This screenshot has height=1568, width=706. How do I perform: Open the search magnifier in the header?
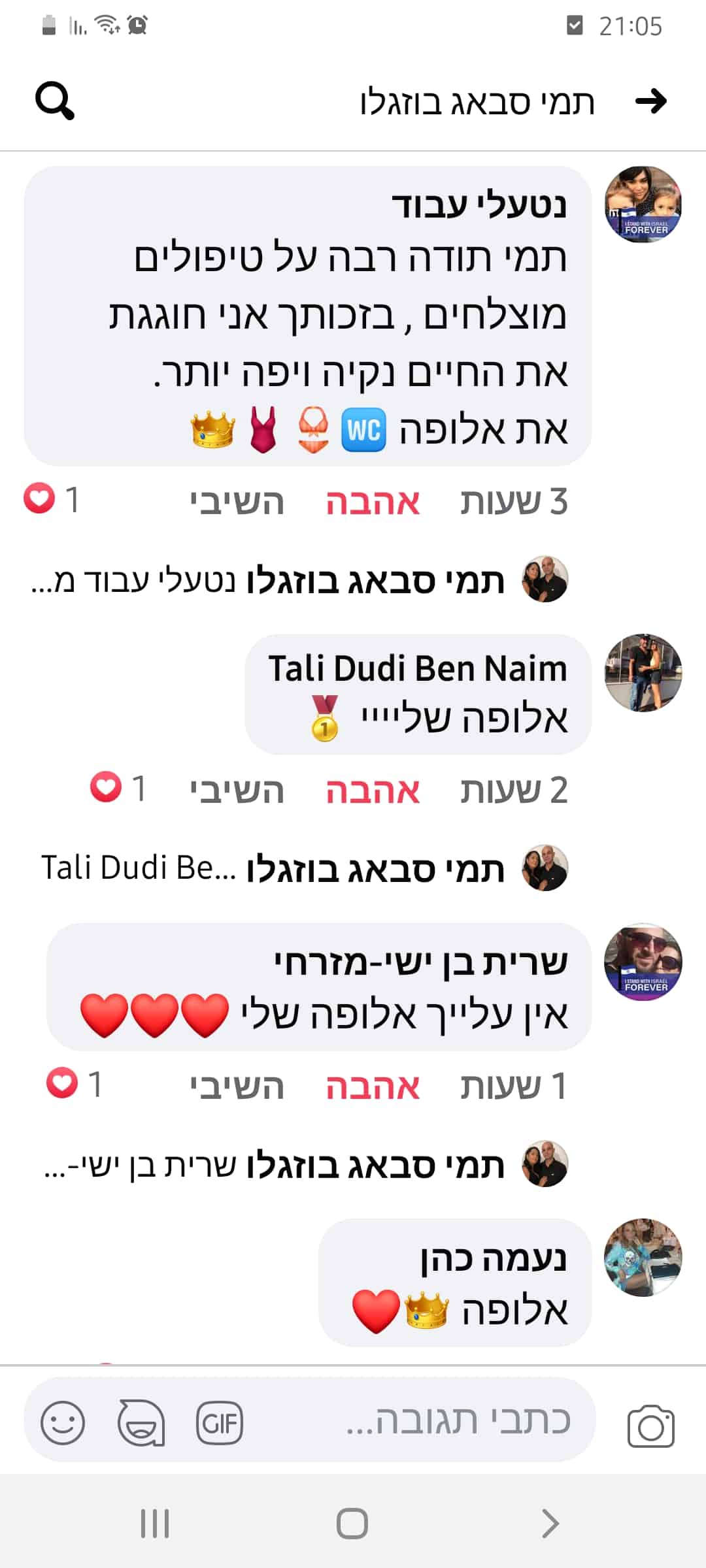[x=55, y=101]
